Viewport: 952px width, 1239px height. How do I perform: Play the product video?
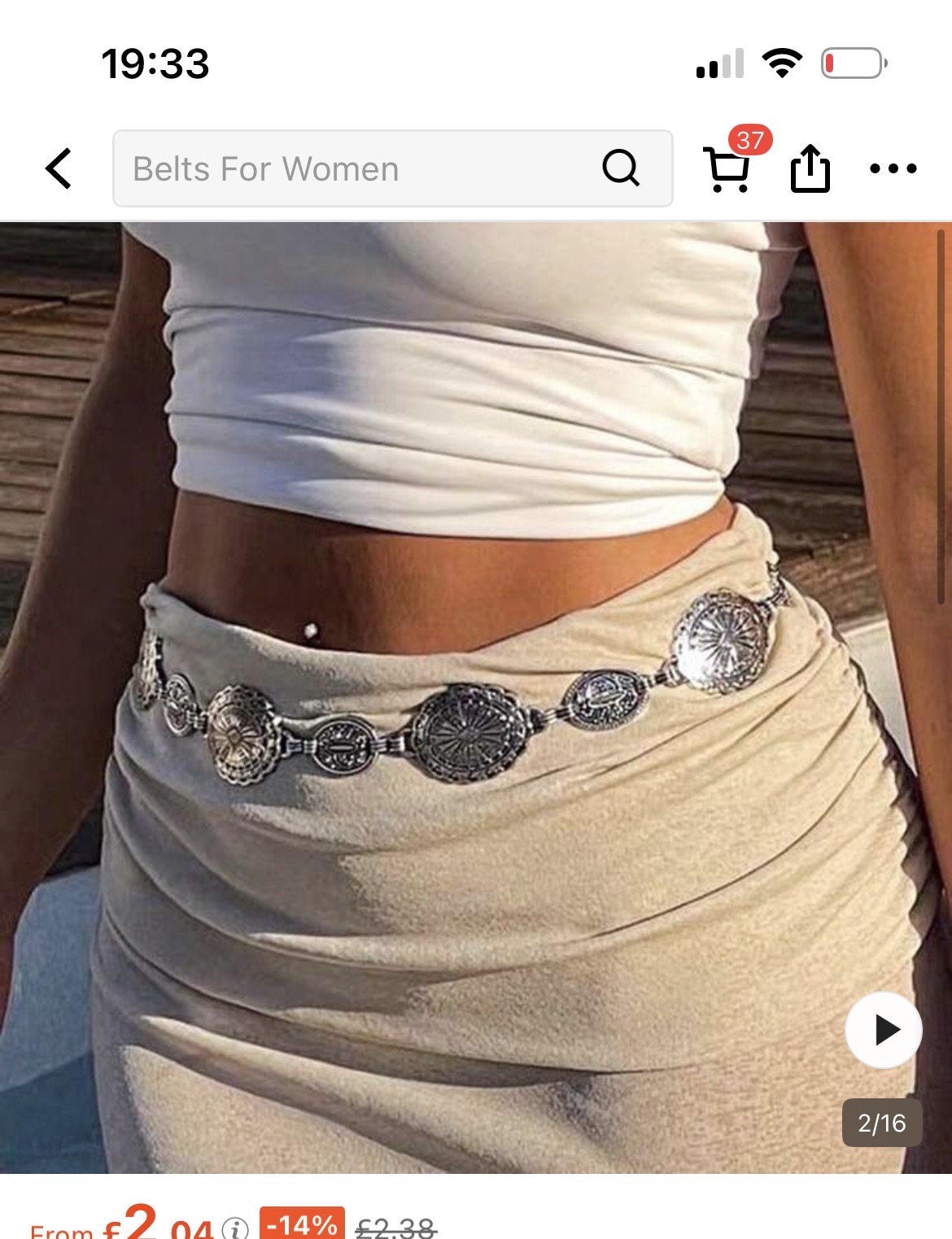(884, 1030)
